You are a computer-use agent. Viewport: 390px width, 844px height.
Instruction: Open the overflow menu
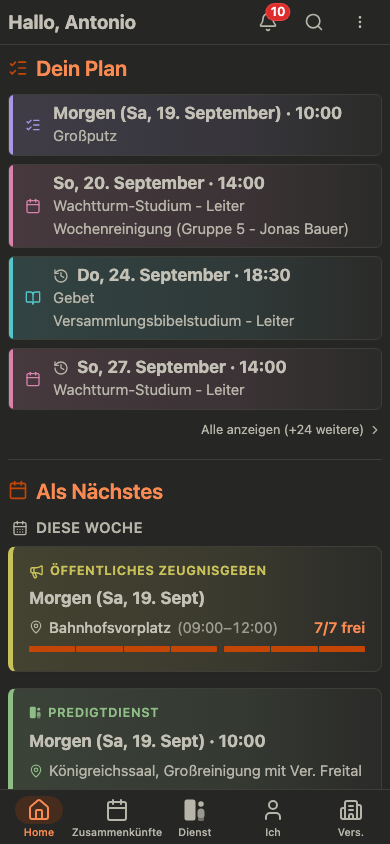360,23
